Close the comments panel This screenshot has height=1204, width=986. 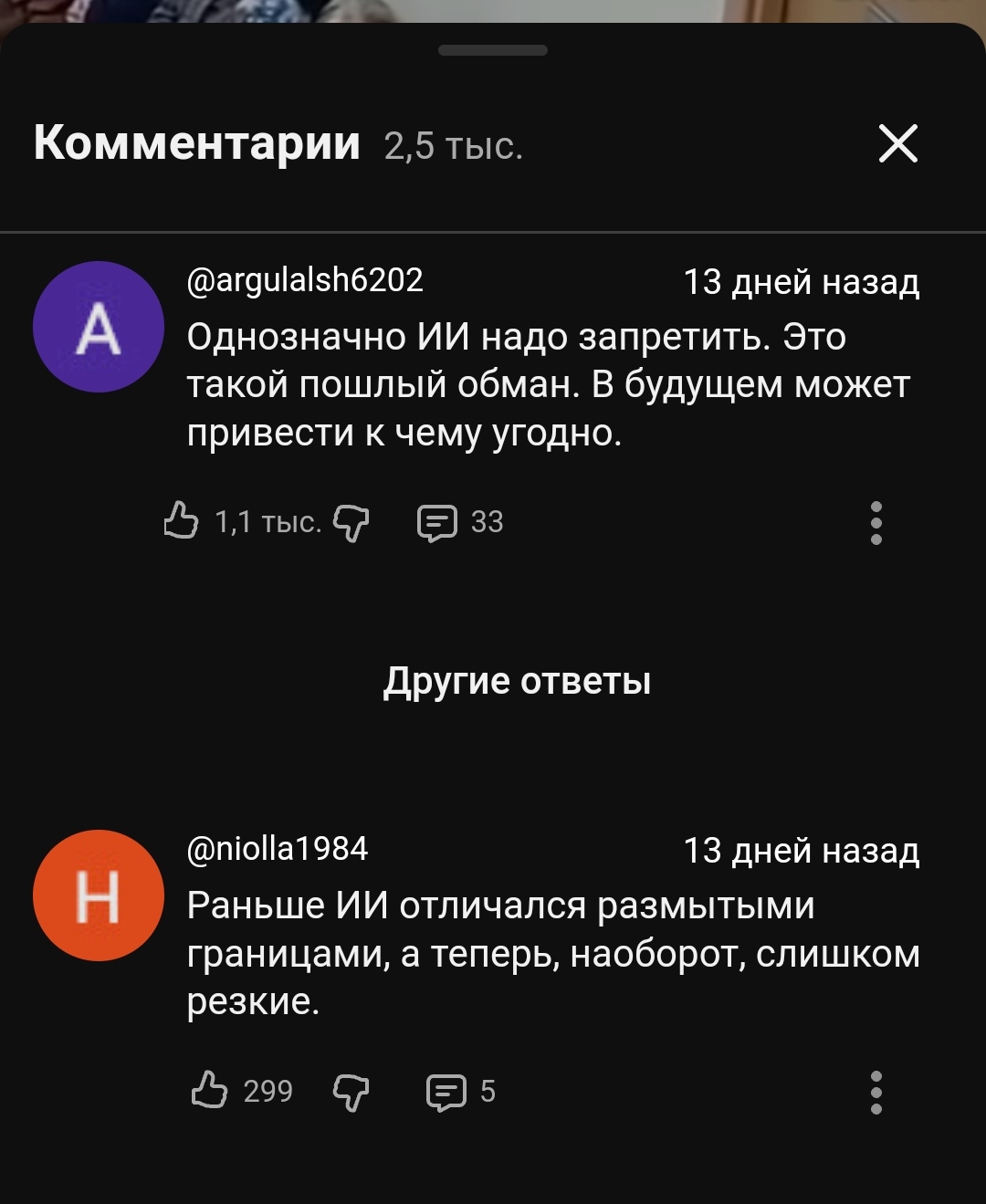[x=897, y=144]
